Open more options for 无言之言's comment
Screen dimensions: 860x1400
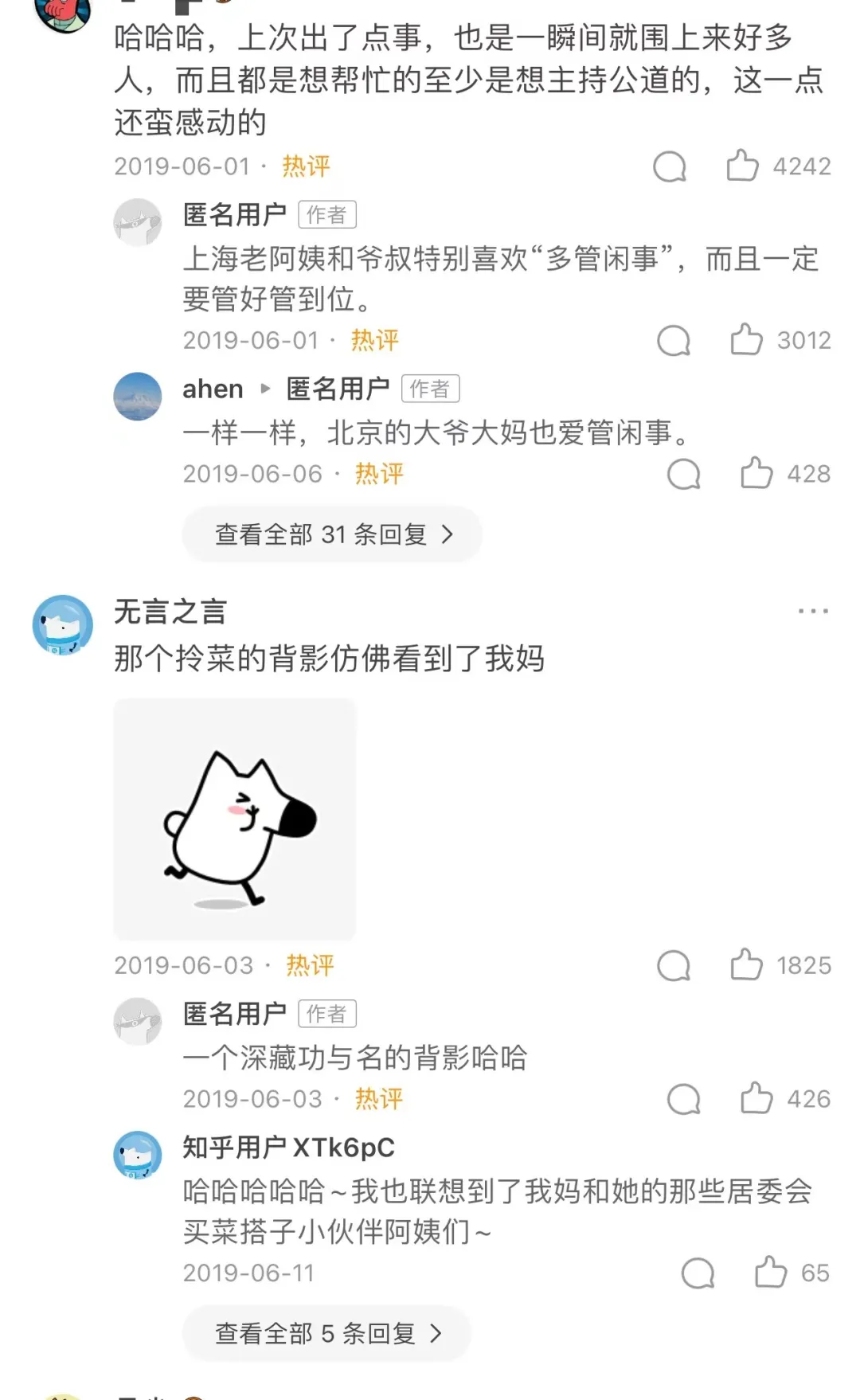point(812,612)
